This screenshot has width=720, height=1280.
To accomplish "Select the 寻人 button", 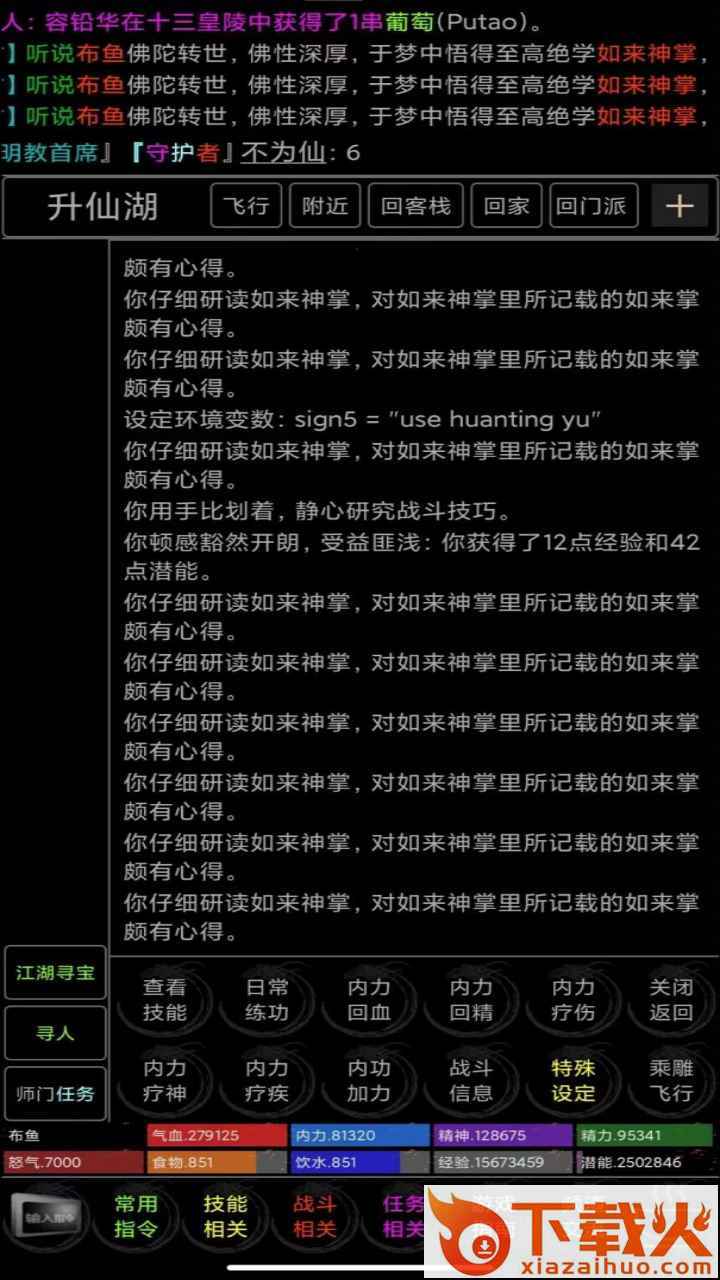I will tap(55, 1033).
